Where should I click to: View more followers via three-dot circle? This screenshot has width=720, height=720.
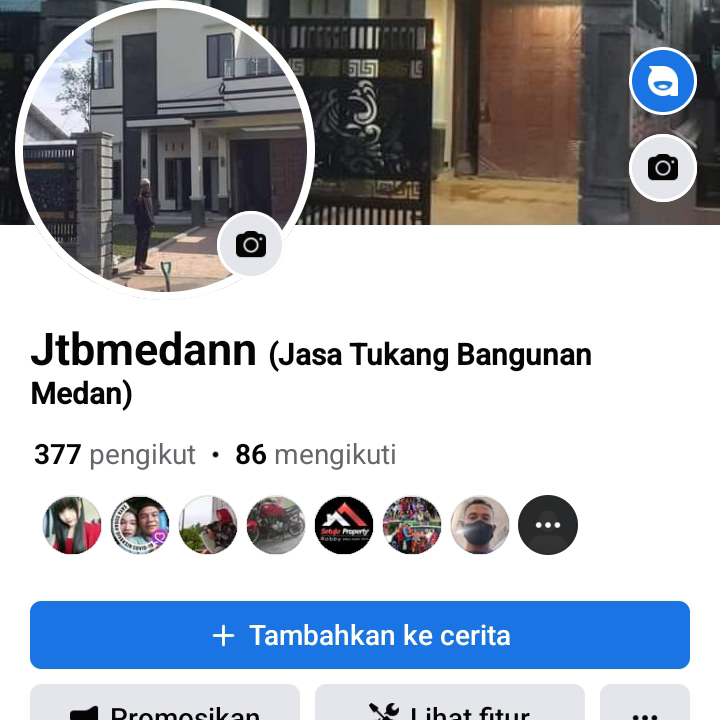pyautogui.click(x=548, y=525)
